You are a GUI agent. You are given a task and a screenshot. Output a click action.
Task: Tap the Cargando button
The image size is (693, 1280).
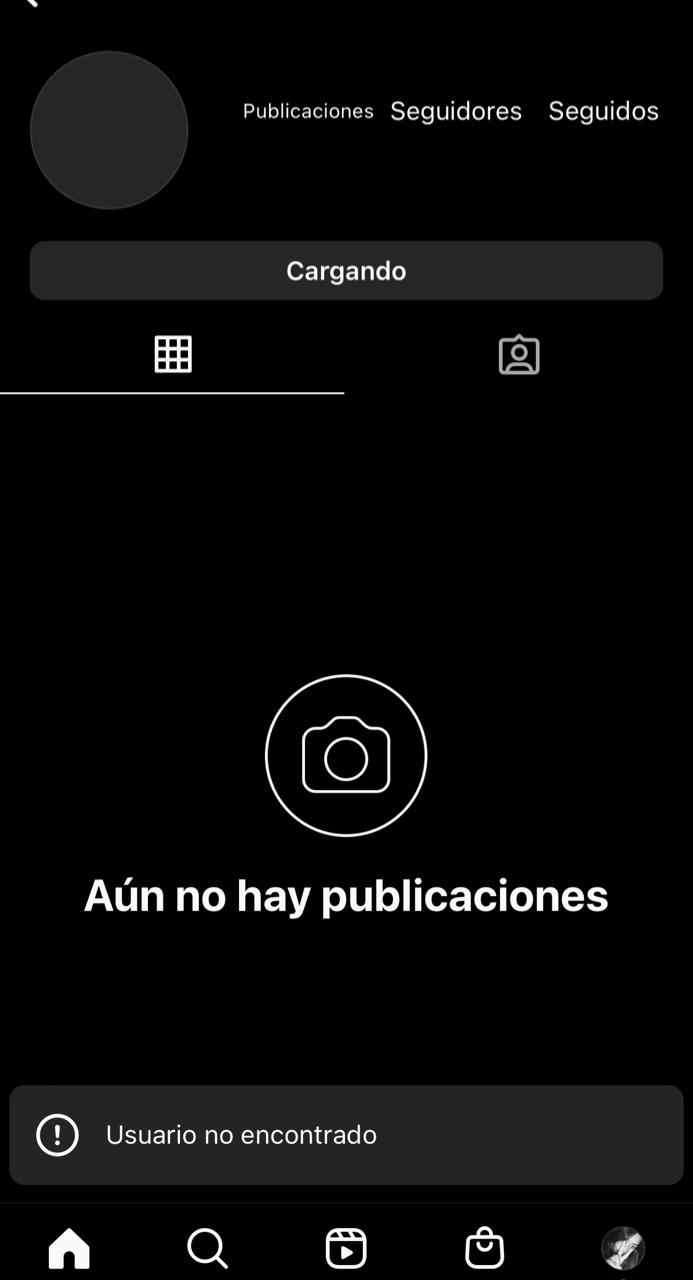point(346,271)
